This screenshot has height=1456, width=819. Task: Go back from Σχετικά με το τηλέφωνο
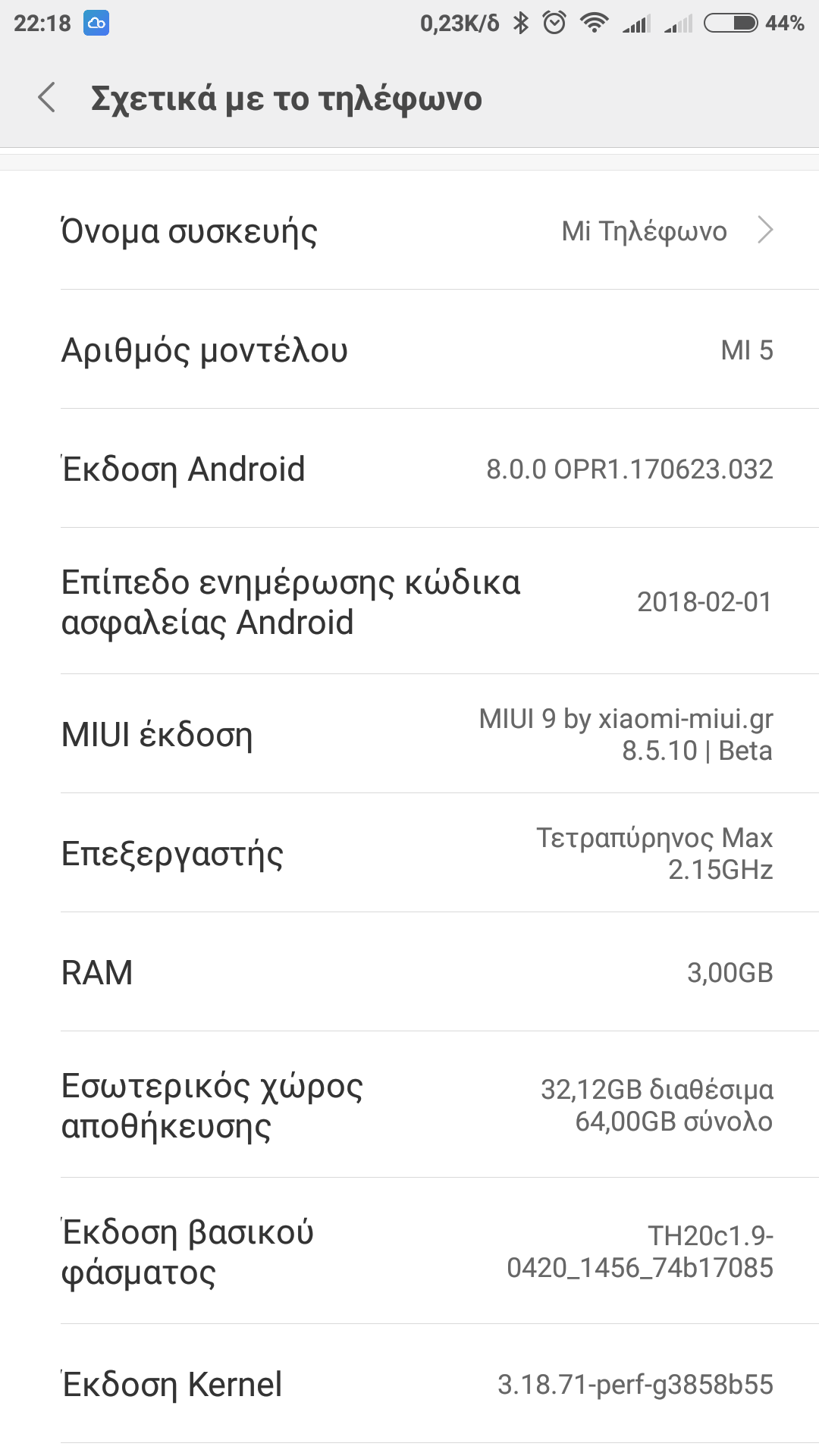47,98
